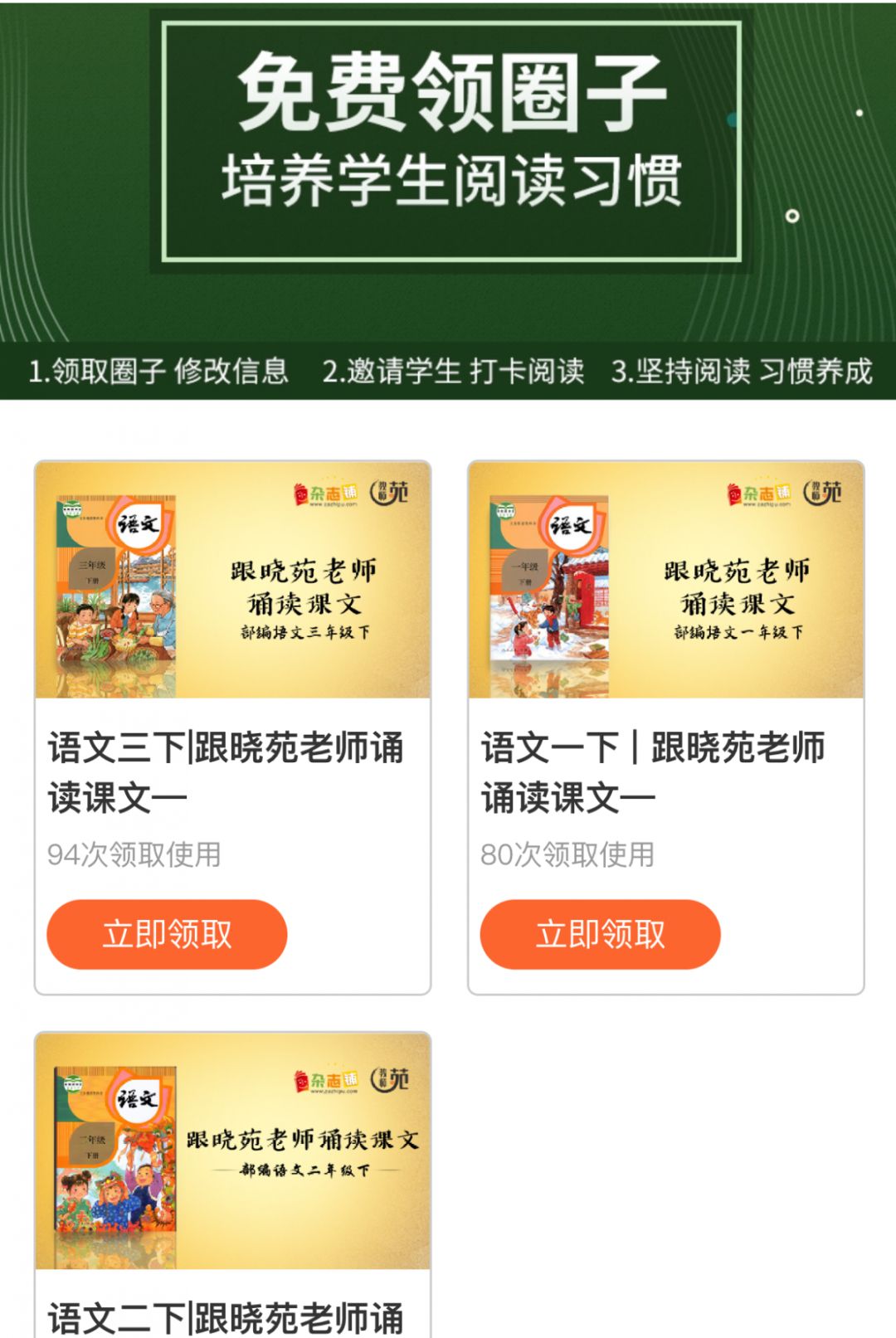Claim the 语文三下 reading circle
Viewport: 896px width, 1338px height.
[167, 934]
